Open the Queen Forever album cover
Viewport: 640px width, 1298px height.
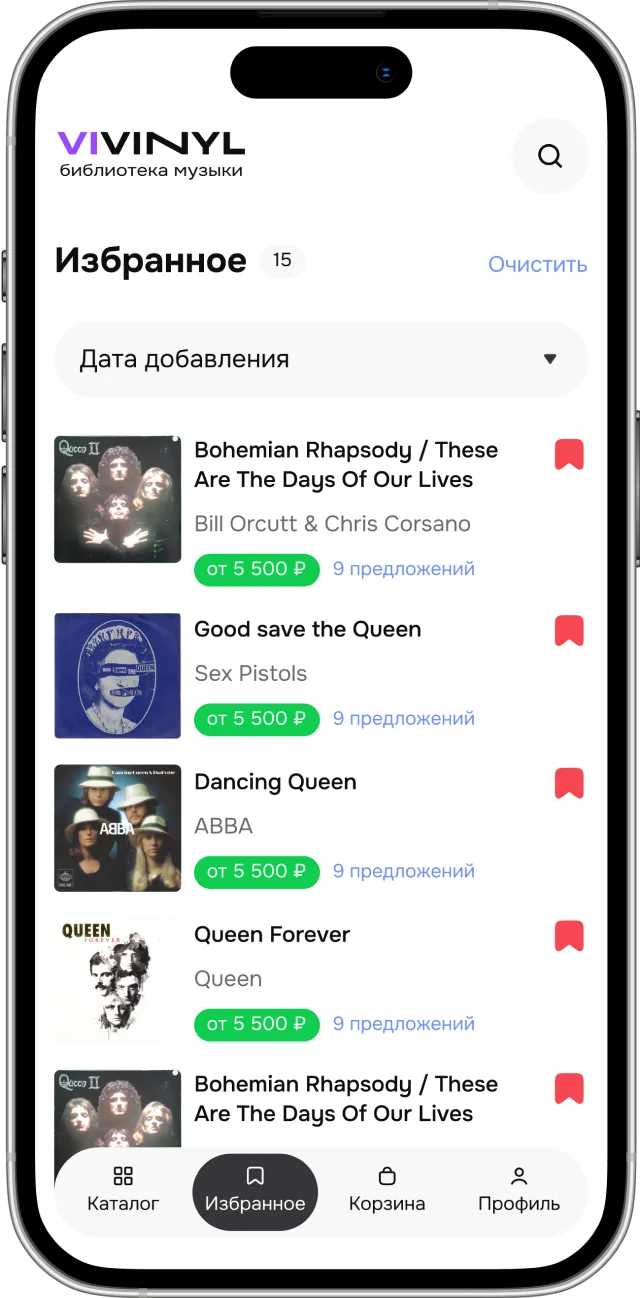(117, 981)
